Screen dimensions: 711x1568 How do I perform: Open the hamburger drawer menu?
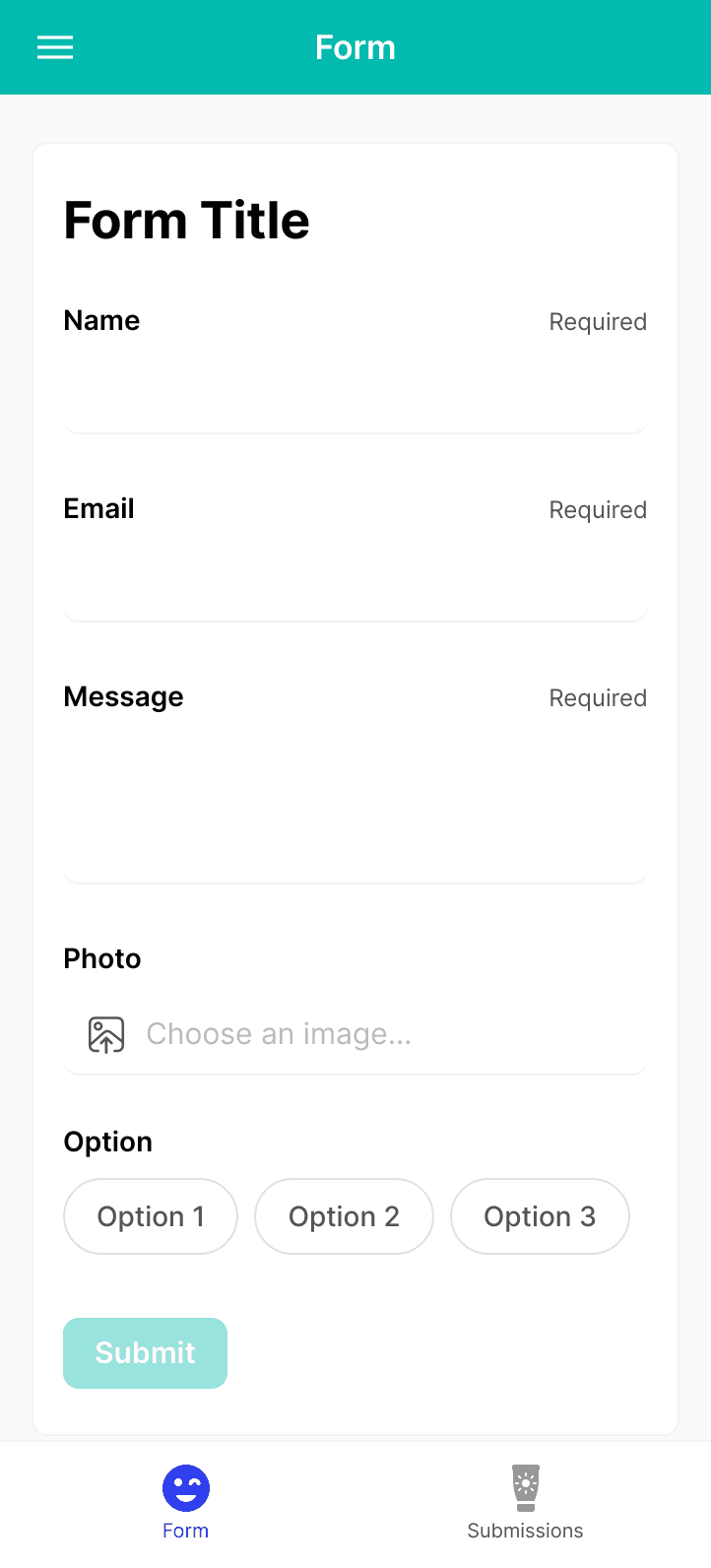point(55,47)
